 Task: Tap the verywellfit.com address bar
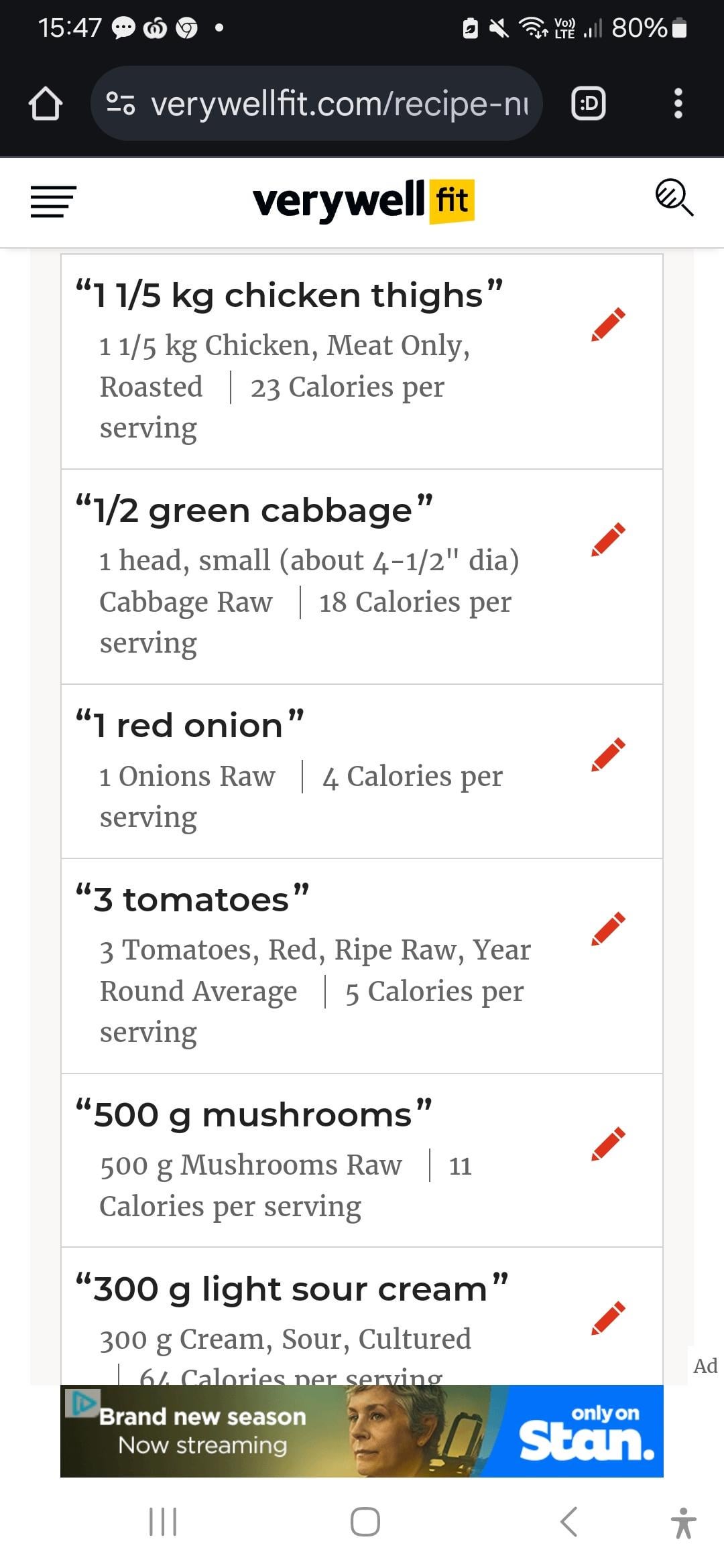(x=316, y=104)
